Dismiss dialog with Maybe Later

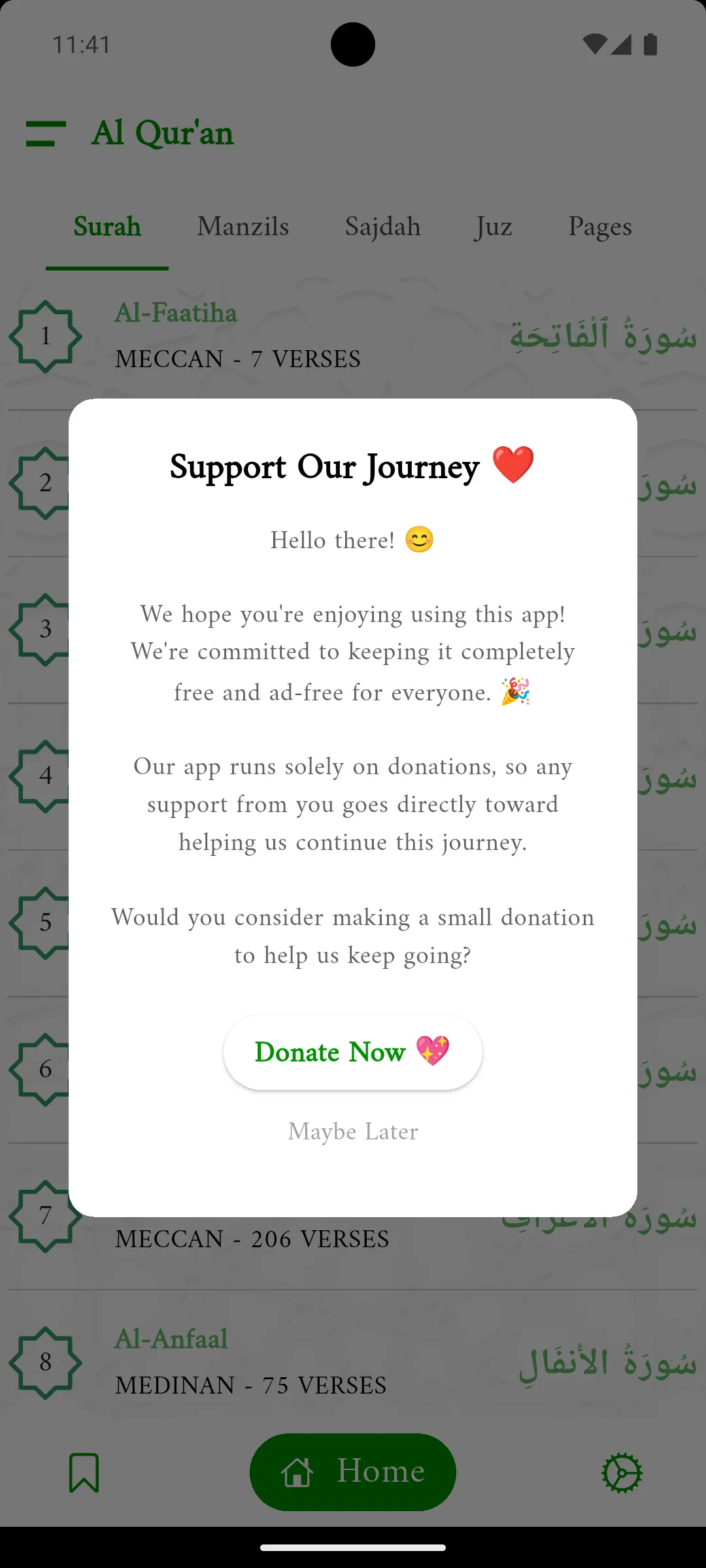pyautogui.click(x=352, y=1132)
